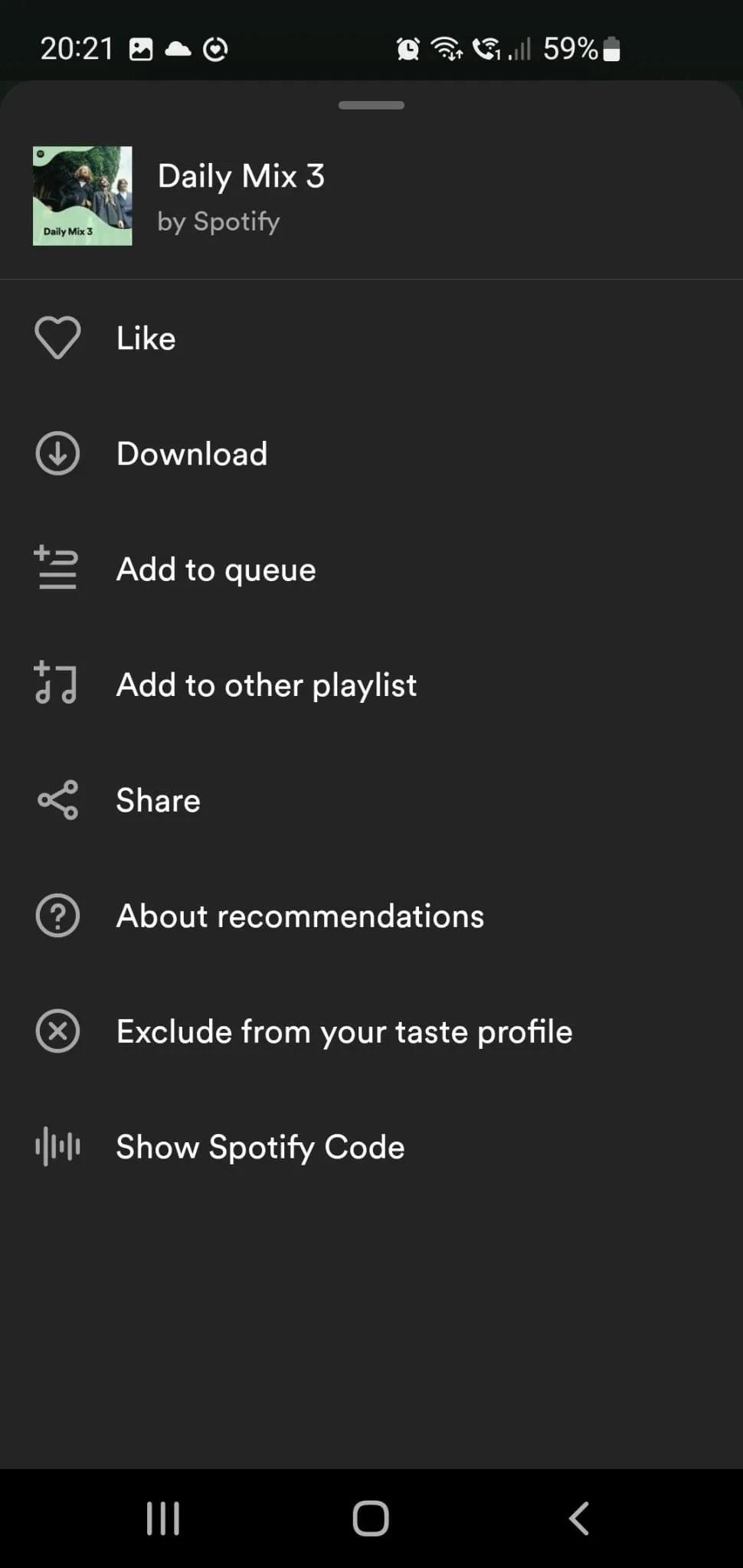Choose Add to queue
Image resolution: width=743 pixels, height=1568 pixels.
point(215,568)
